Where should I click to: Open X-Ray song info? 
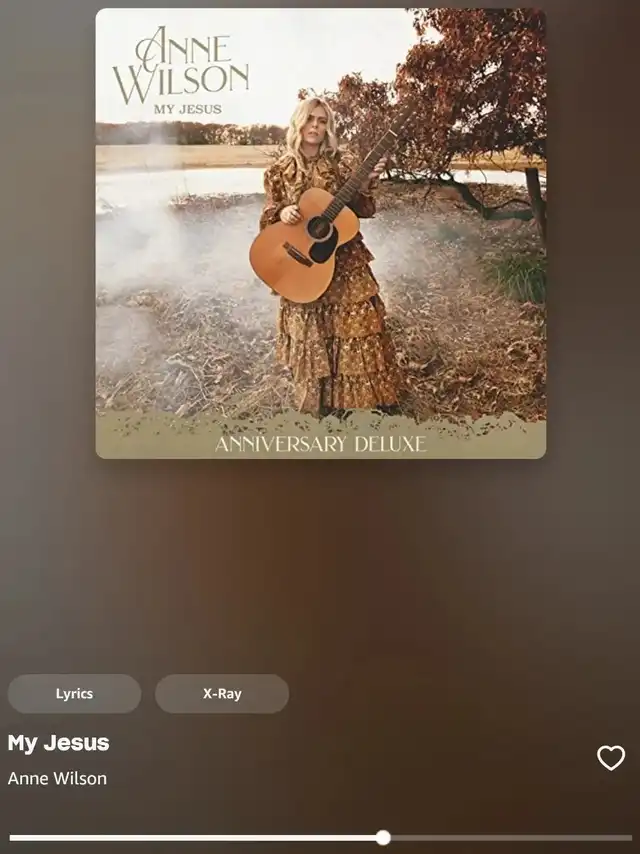(222, 694)
